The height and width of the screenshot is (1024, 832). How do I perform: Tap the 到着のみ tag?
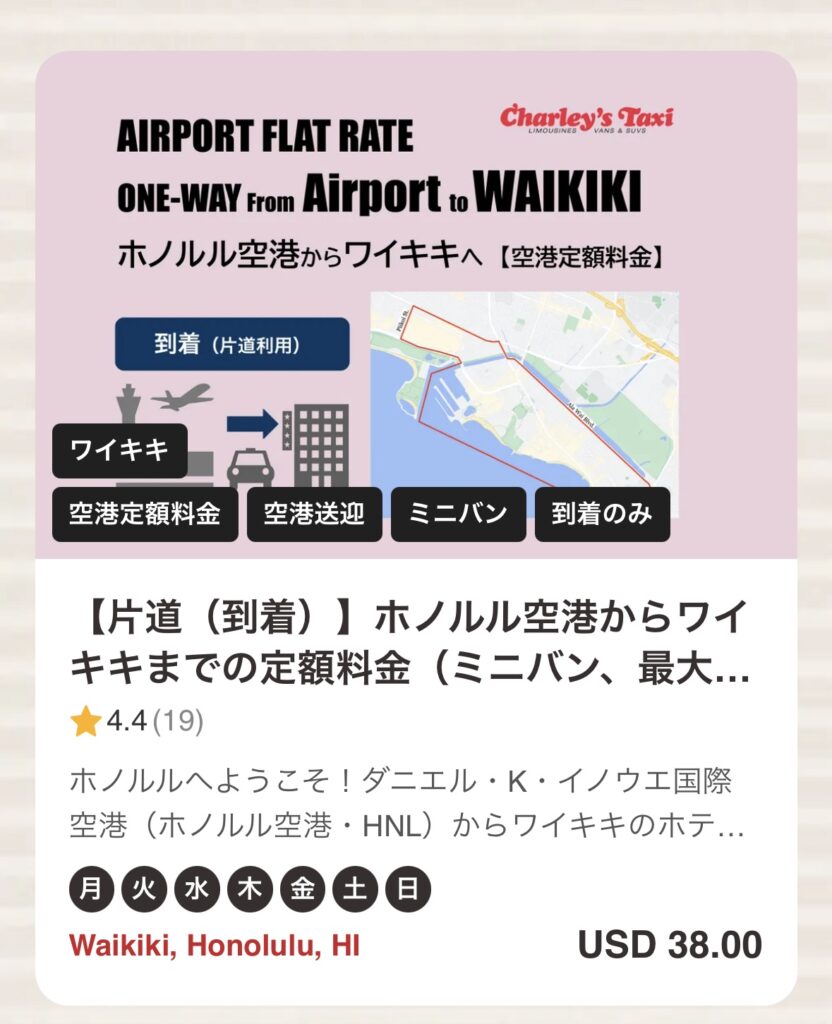coord(602,515)
